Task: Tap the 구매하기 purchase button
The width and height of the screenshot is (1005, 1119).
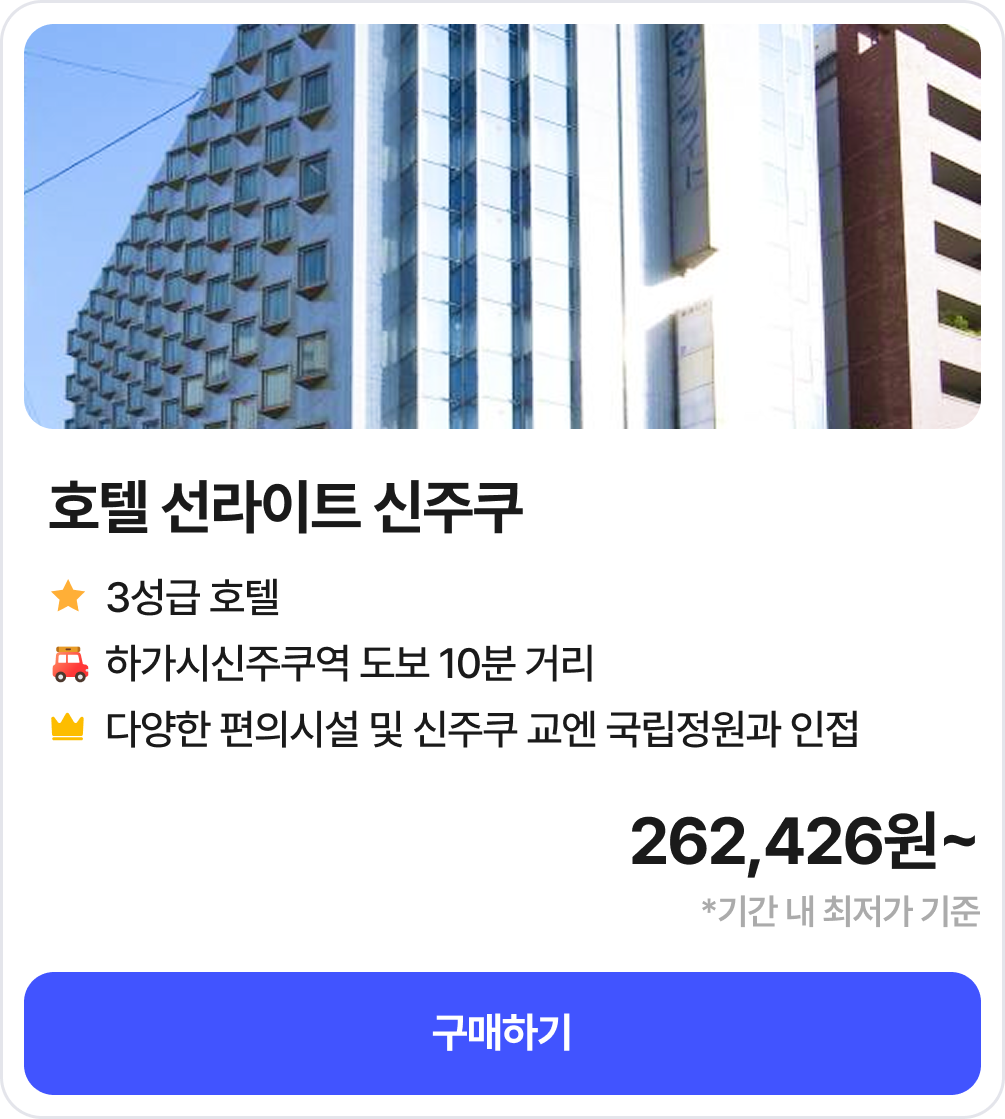Action: click(x=502, y=1033)
